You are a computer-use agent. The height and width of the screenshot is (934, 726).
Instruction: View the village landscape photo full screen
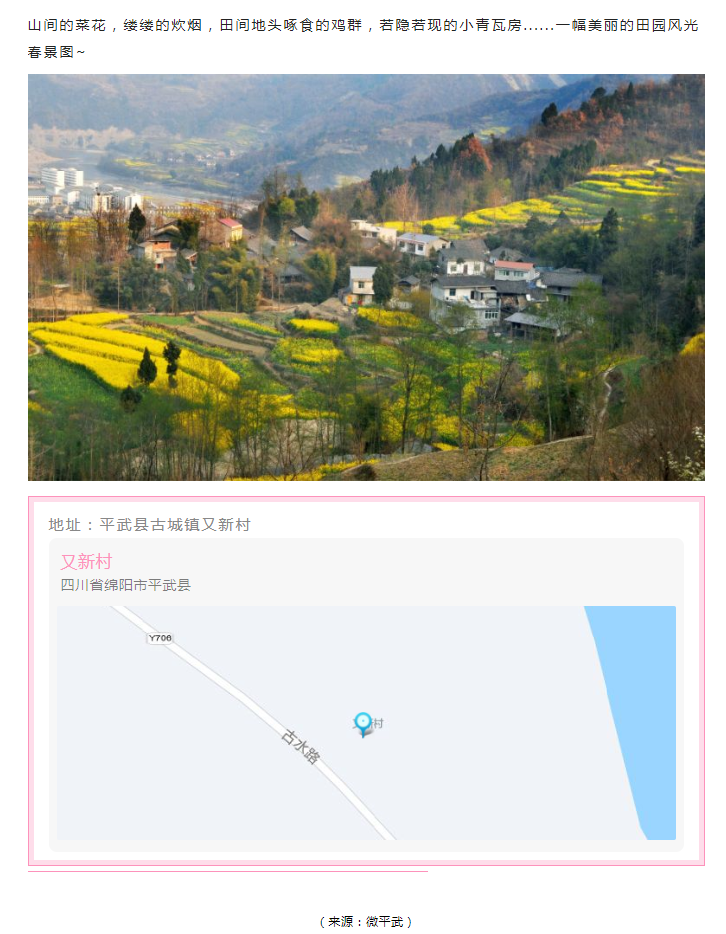point(366,277)
